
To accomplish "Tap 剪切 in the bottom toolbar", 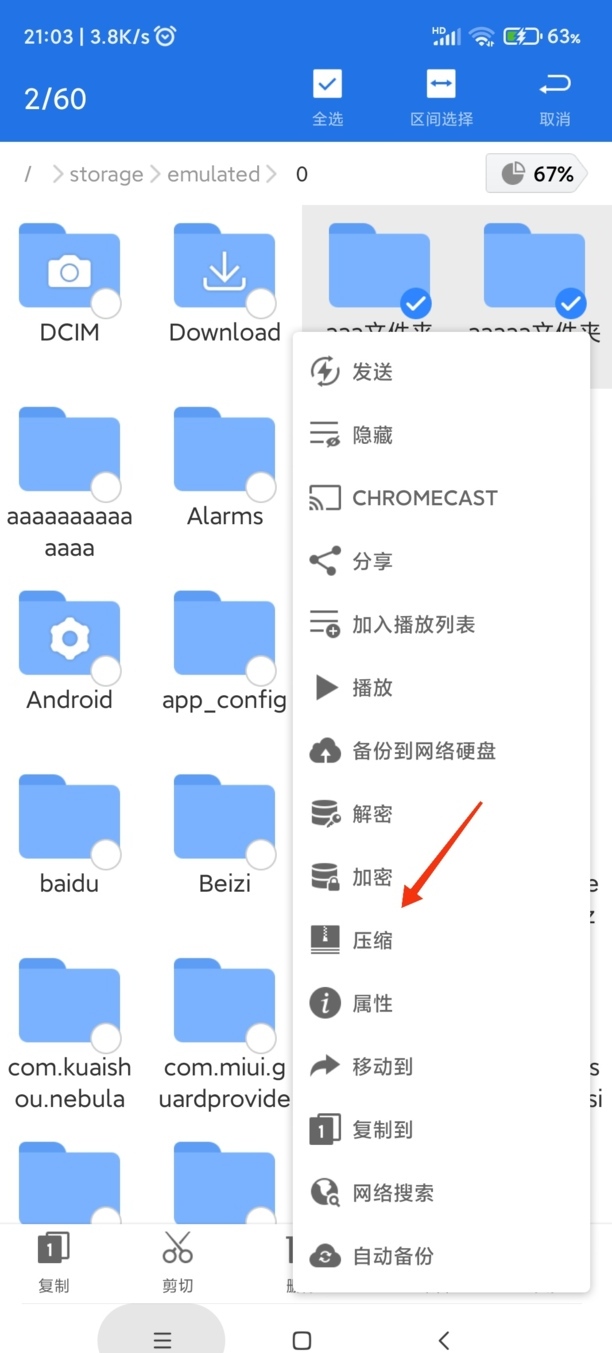I will (177, 1262).
